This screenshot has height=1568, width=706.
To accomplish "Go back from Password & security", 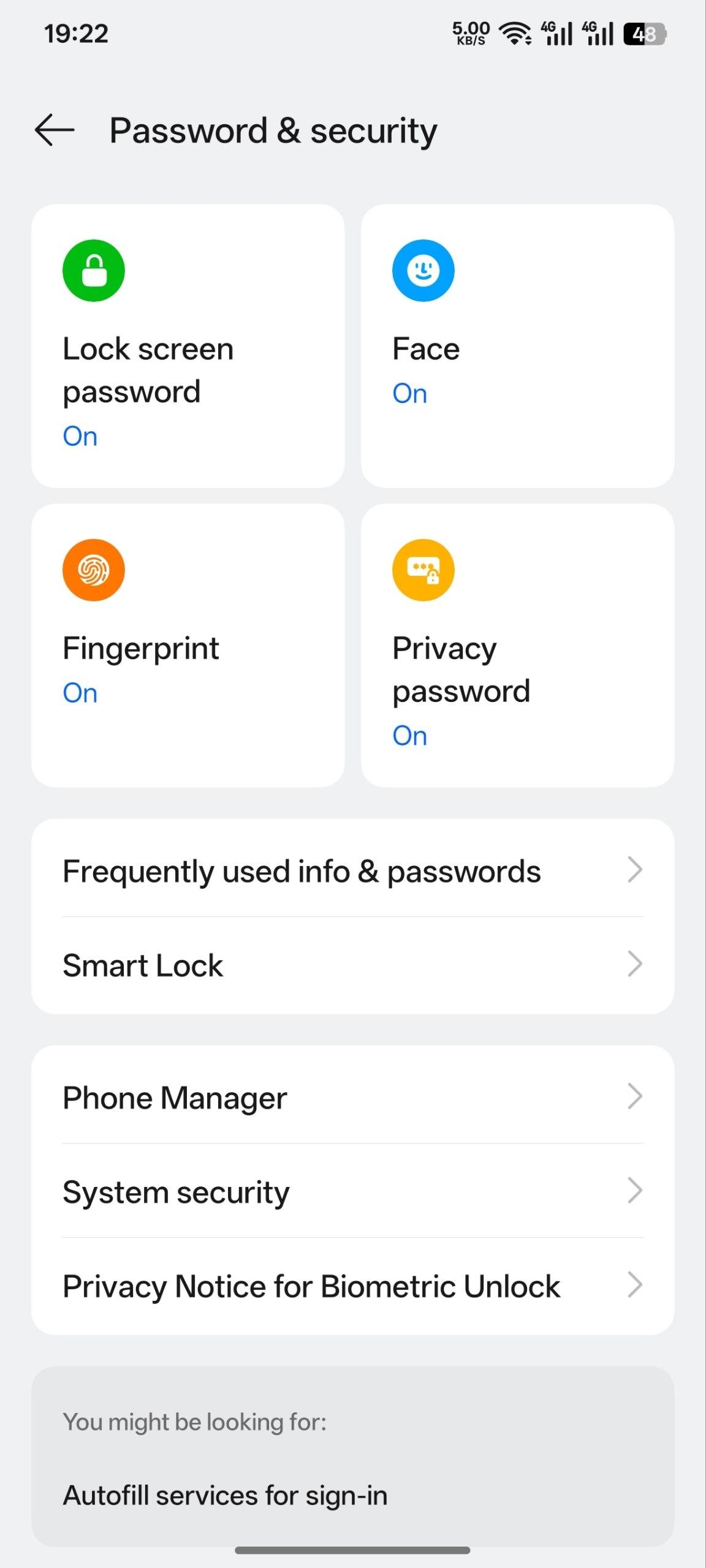I will pos(55,130).
